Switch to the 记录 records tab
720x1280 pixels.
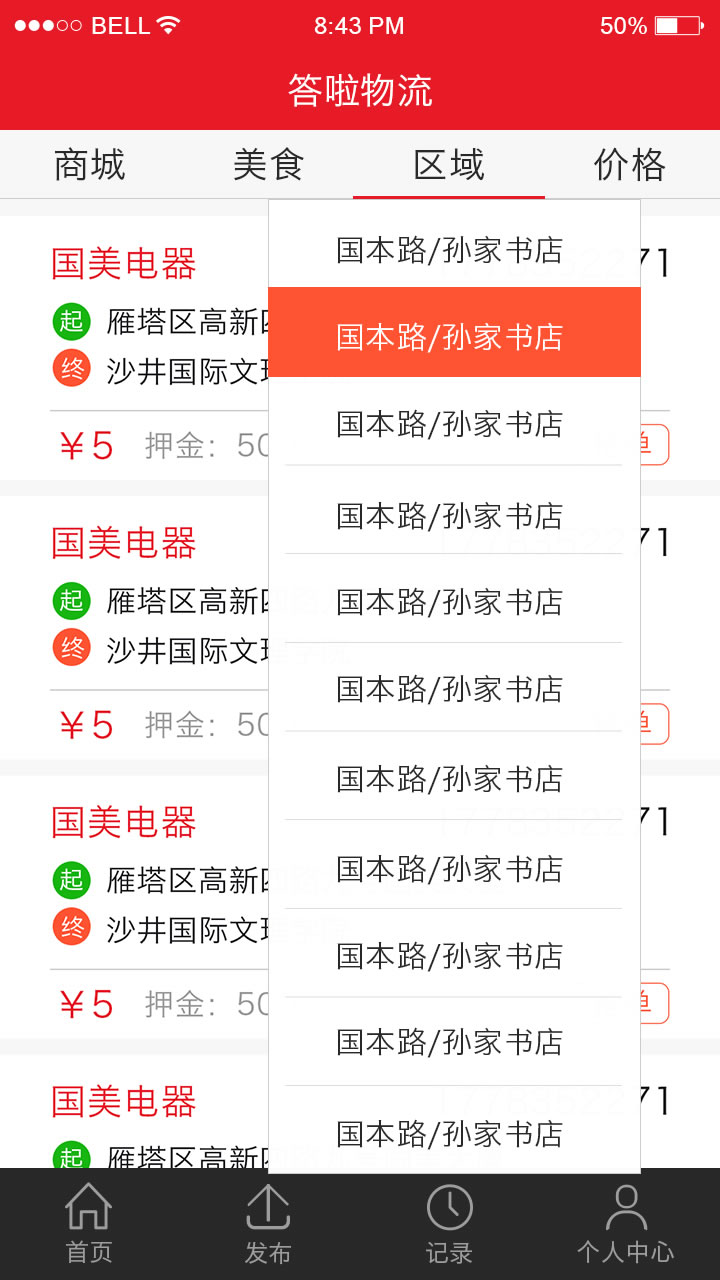point(449,1224)
